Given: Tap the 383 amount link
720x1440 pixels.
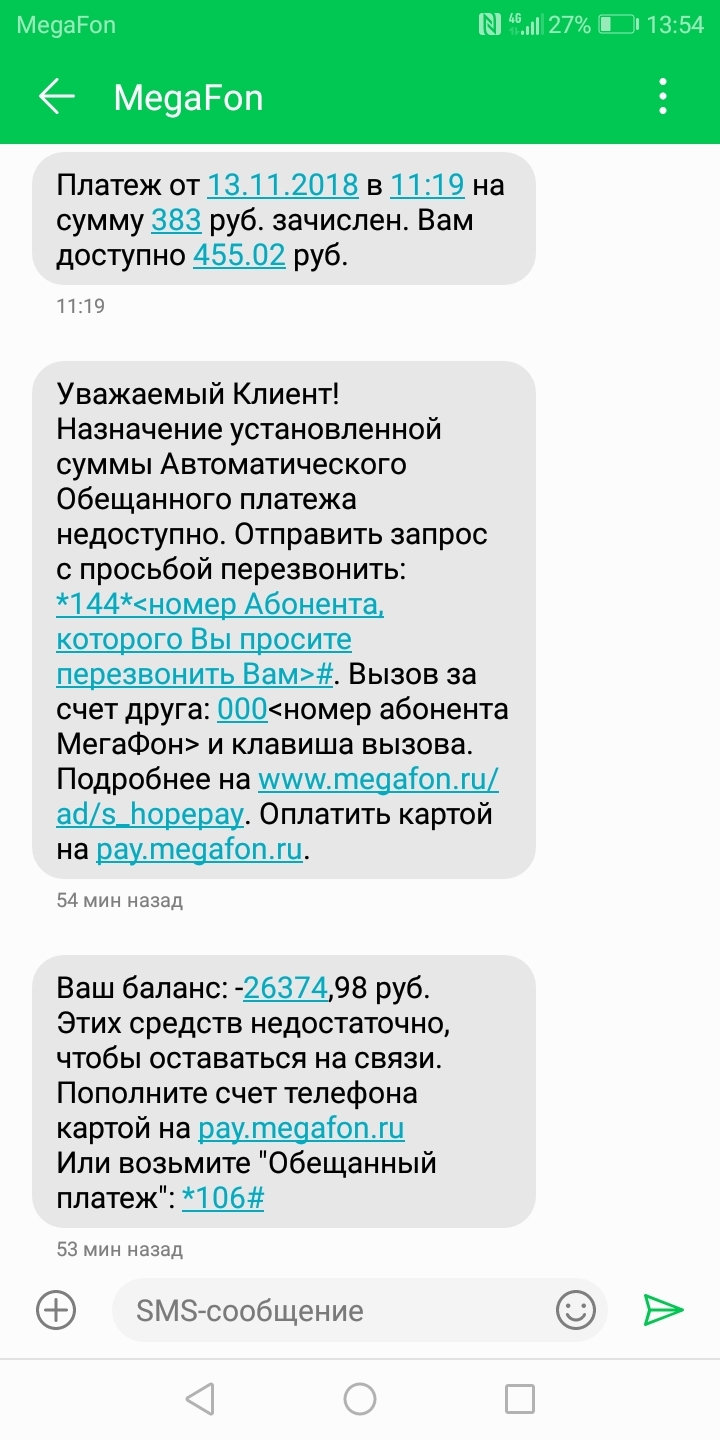Looking at the screenshot, I should coord(176,221).
